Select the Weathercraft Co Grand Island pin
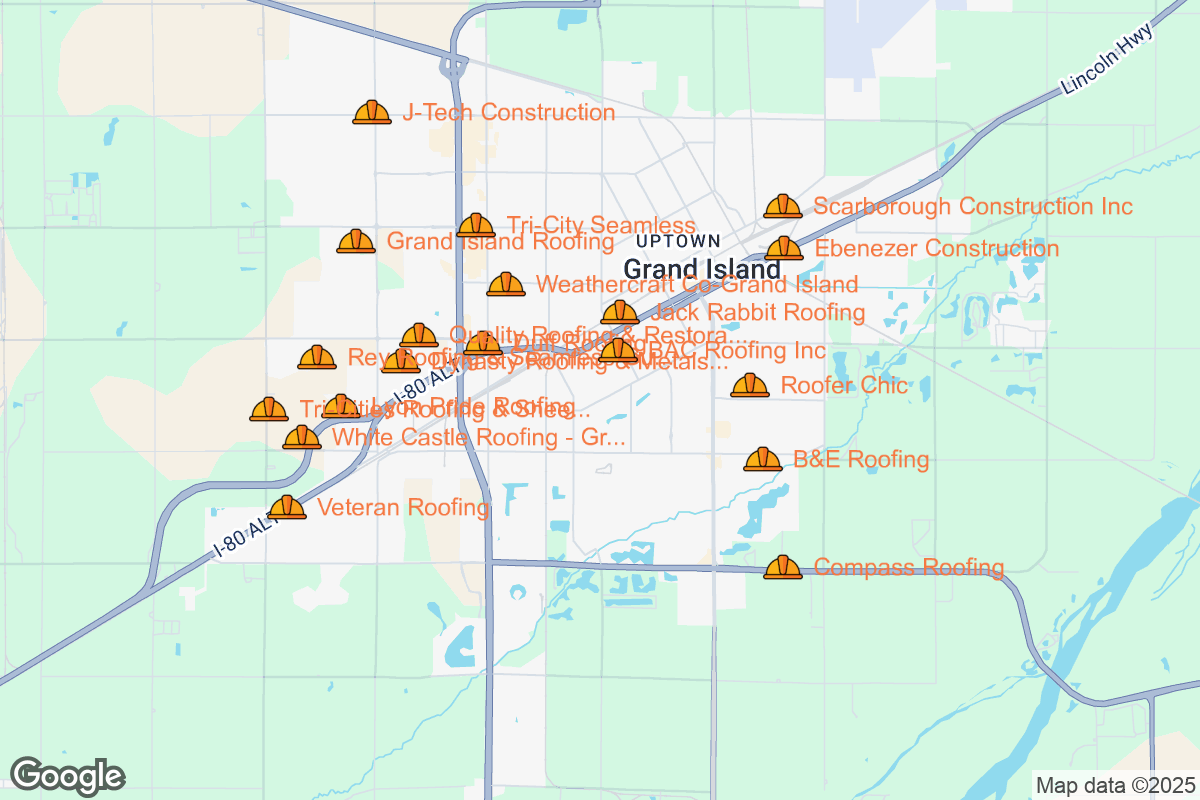Viewport: 1200px width, 800px height. pos(506,285)
